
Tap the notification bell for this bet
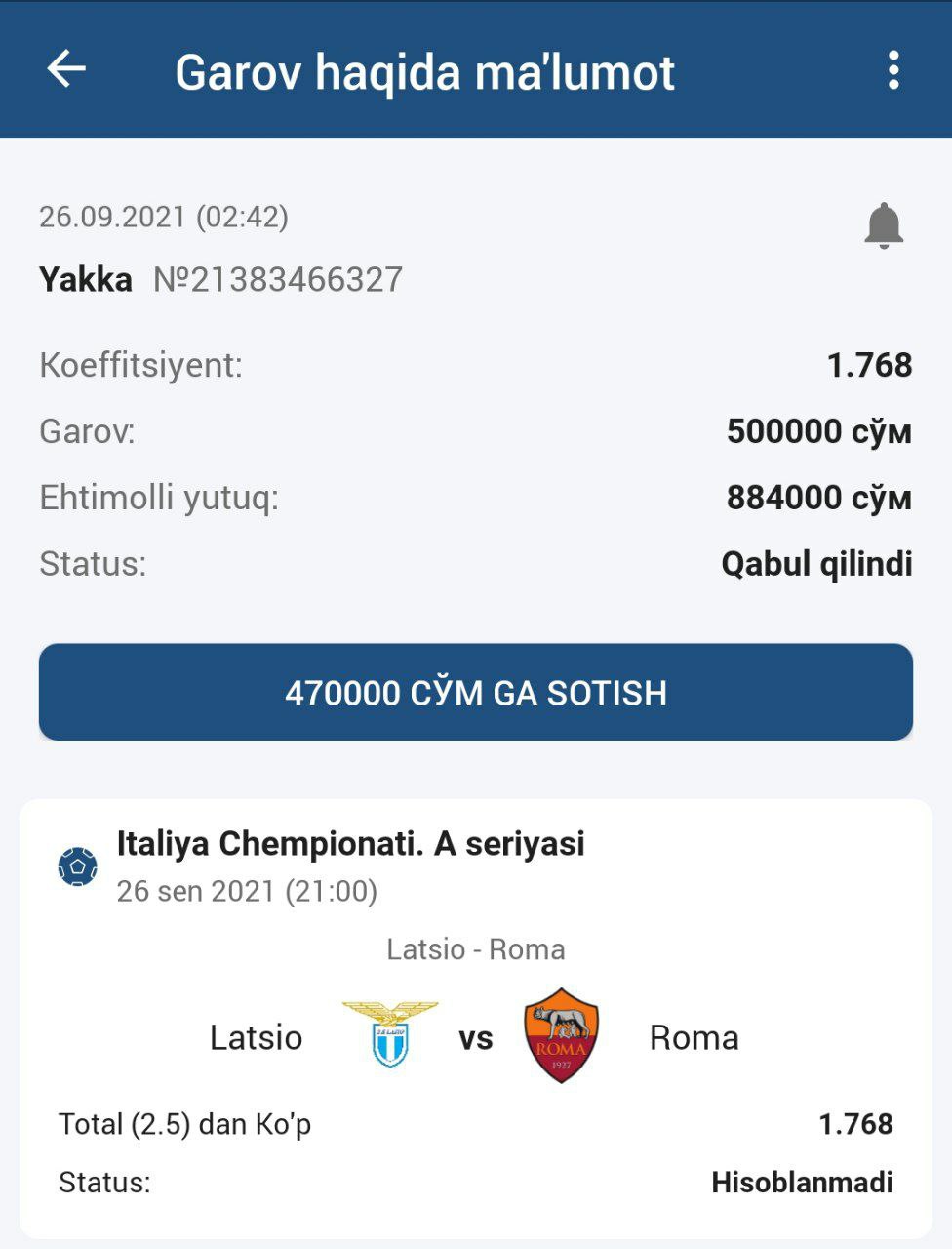(884, 225)
